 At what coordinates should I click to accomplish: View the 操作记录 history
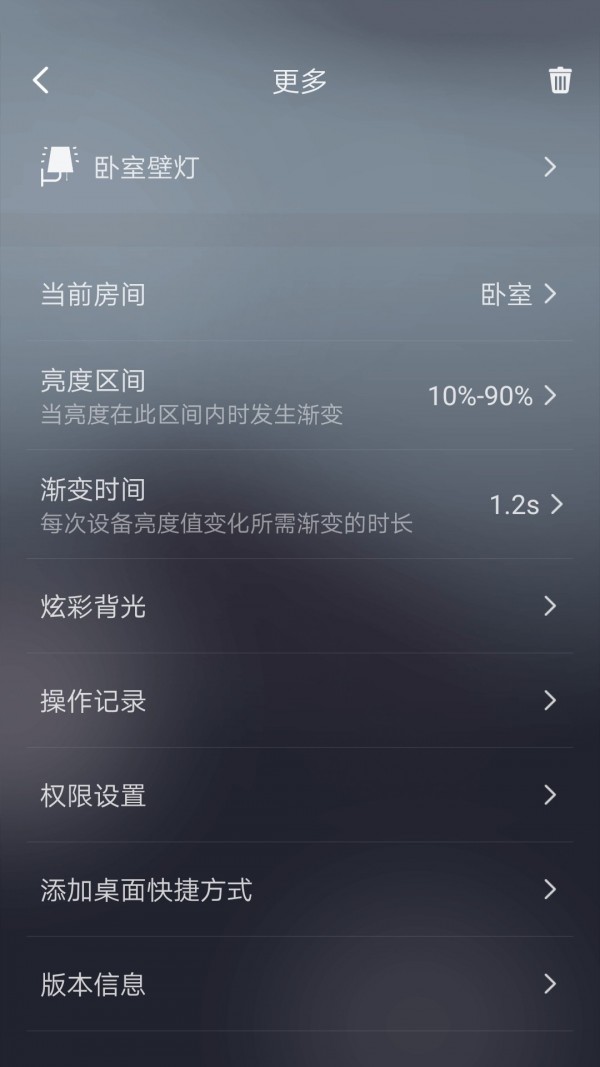[x=300, y=701]
